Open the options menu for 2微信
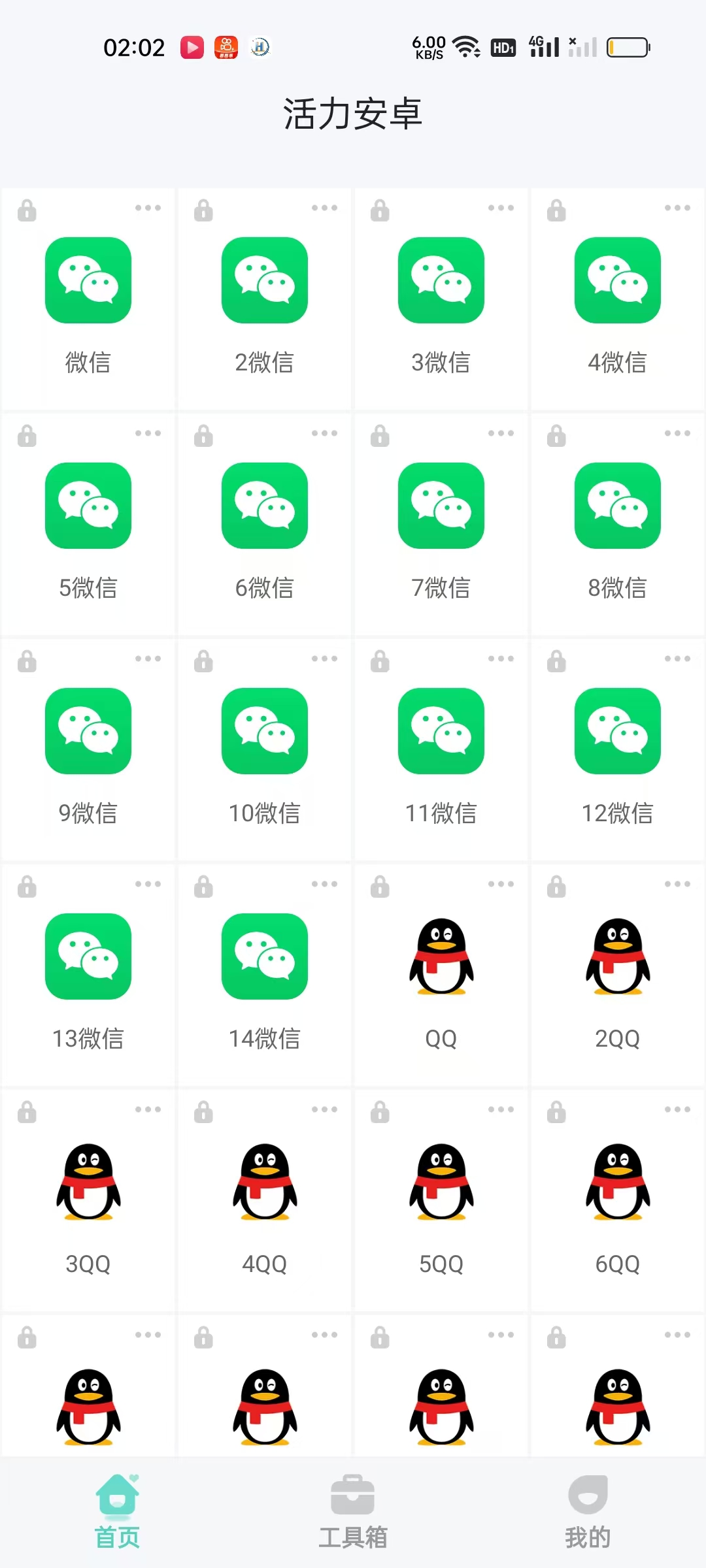Screen dimensions: 706x1568 click(x=325, y=208)
